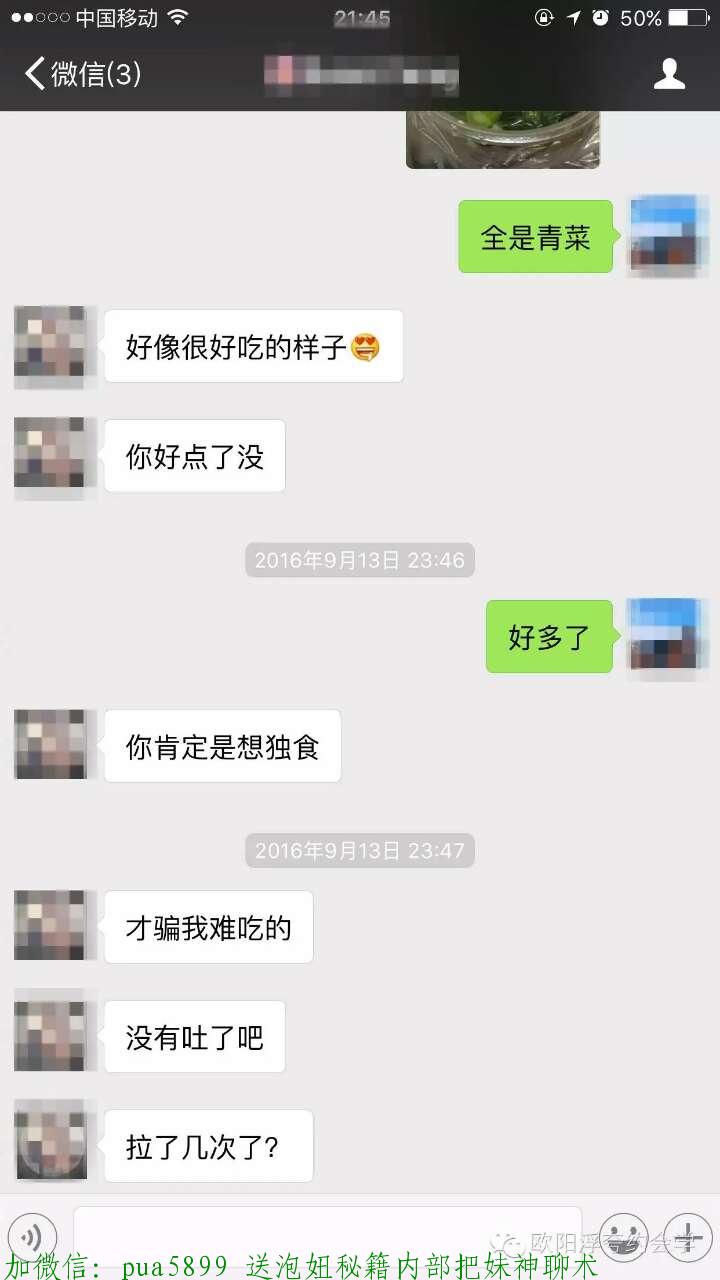This screenshot has height=1280, width=720.
Task: Open contact avatar beside 你好点了没
Action: tap(50, 454)
